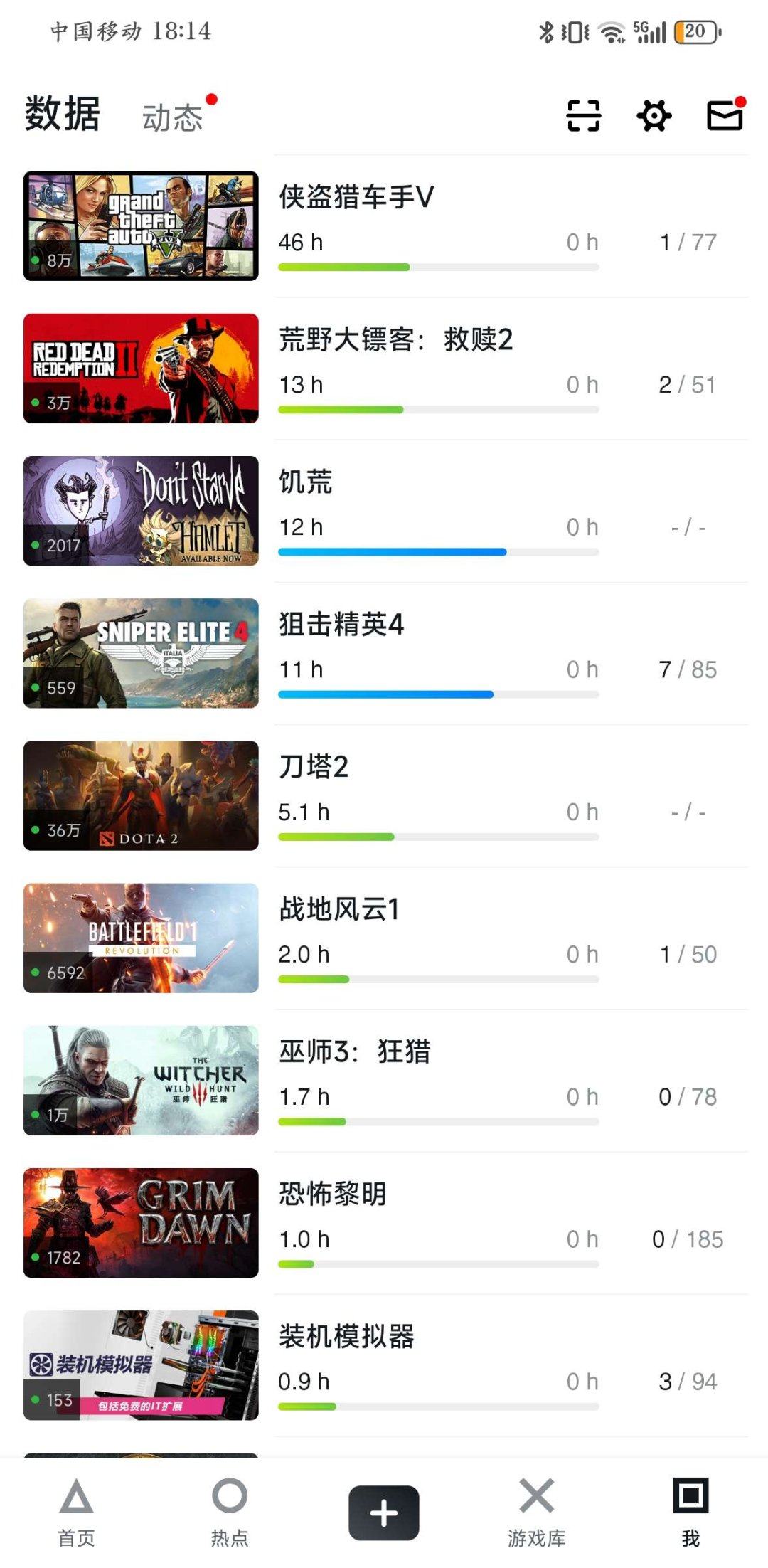Select the 数据 tab

coord(63,115)
